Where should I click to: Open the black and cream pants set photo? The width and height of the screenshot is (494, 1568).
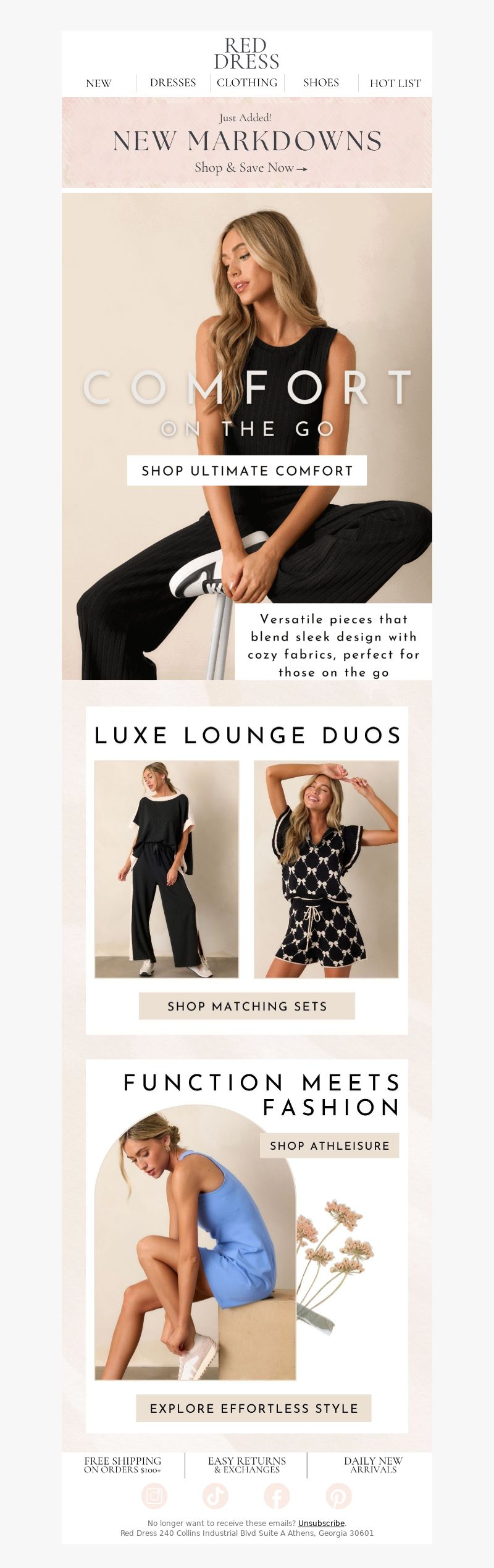pos(167,869)
